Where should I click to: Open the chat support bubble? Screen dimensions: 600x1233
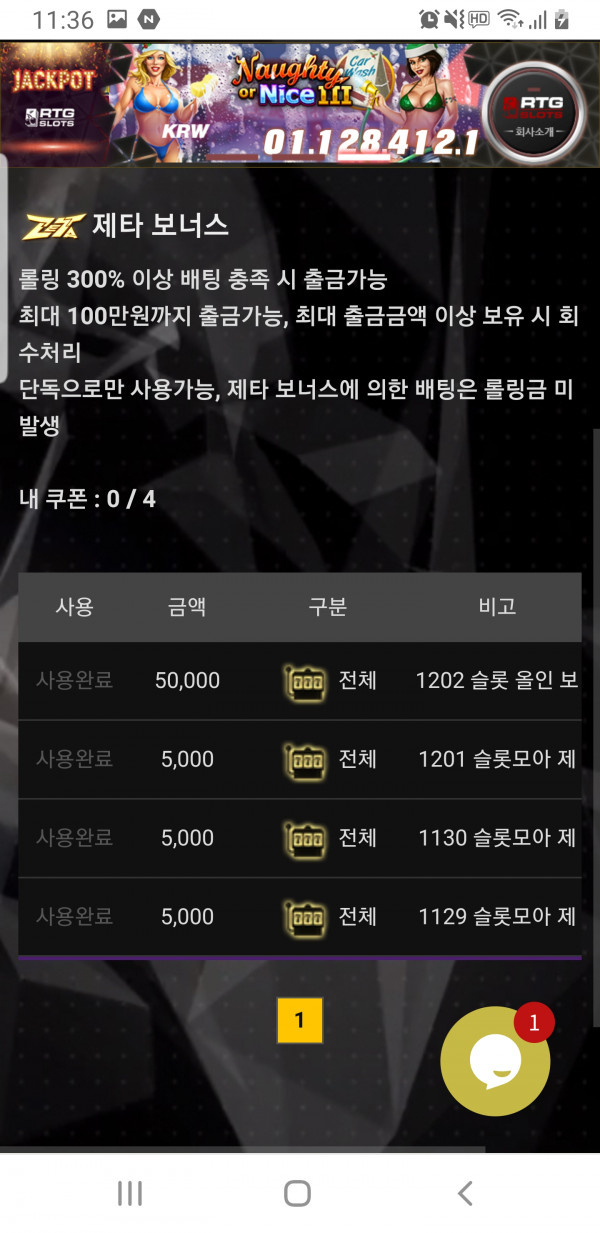[x=495, y=1062]
